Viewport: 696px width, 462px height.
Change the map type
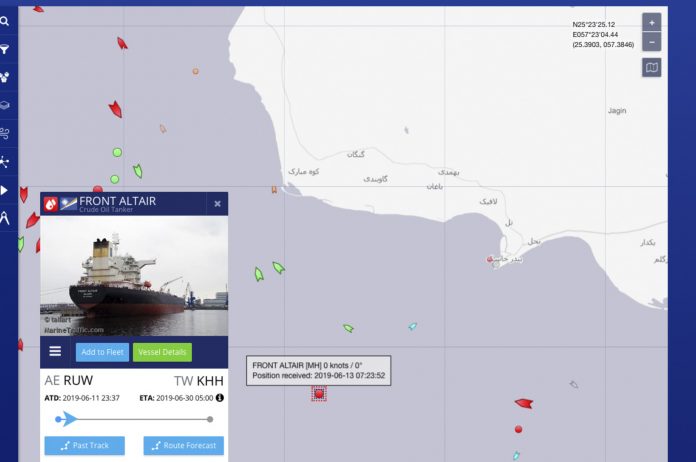pos(652,68)
